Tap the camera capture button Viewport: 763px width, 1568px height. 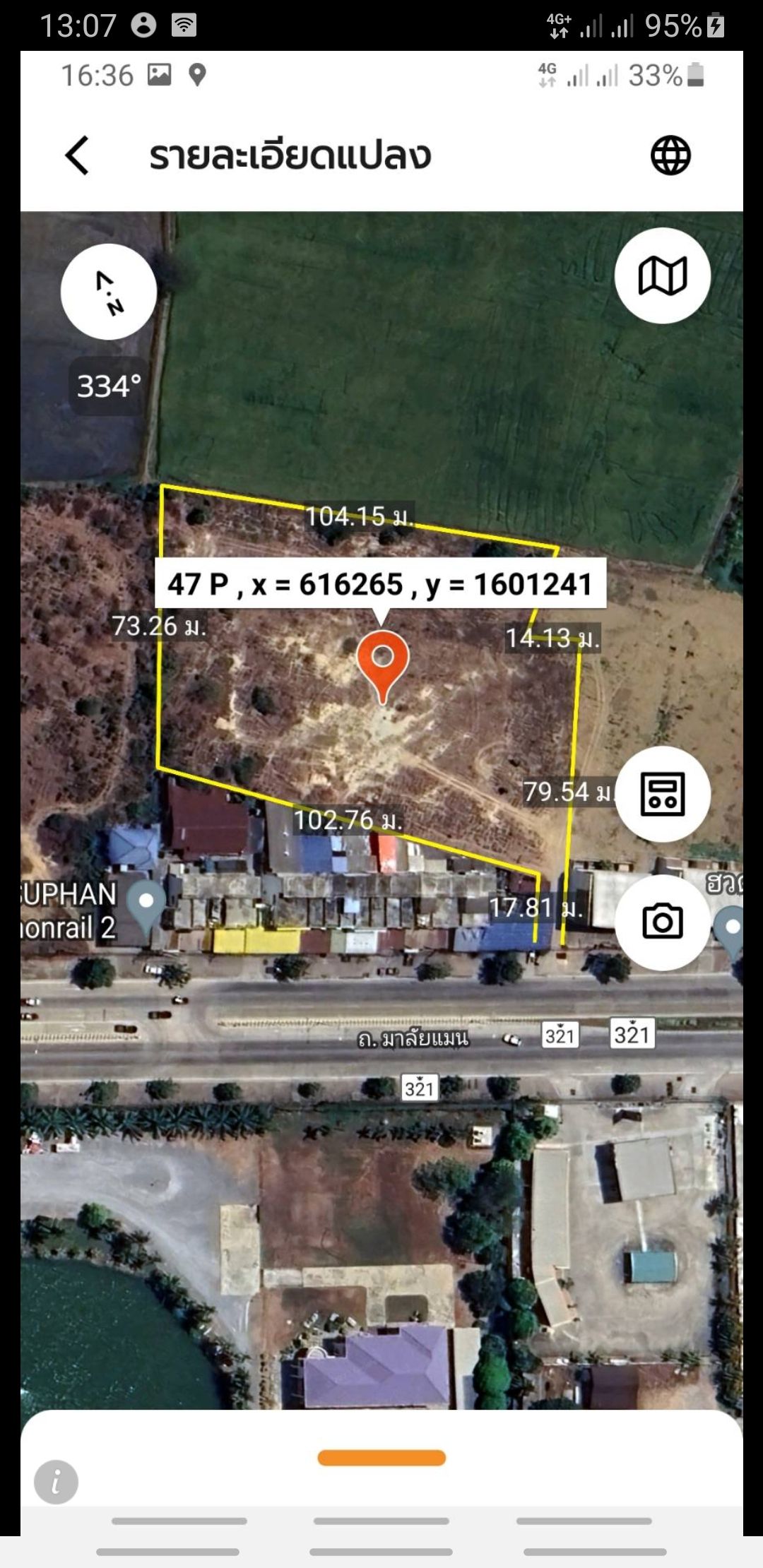coord(662,922)
